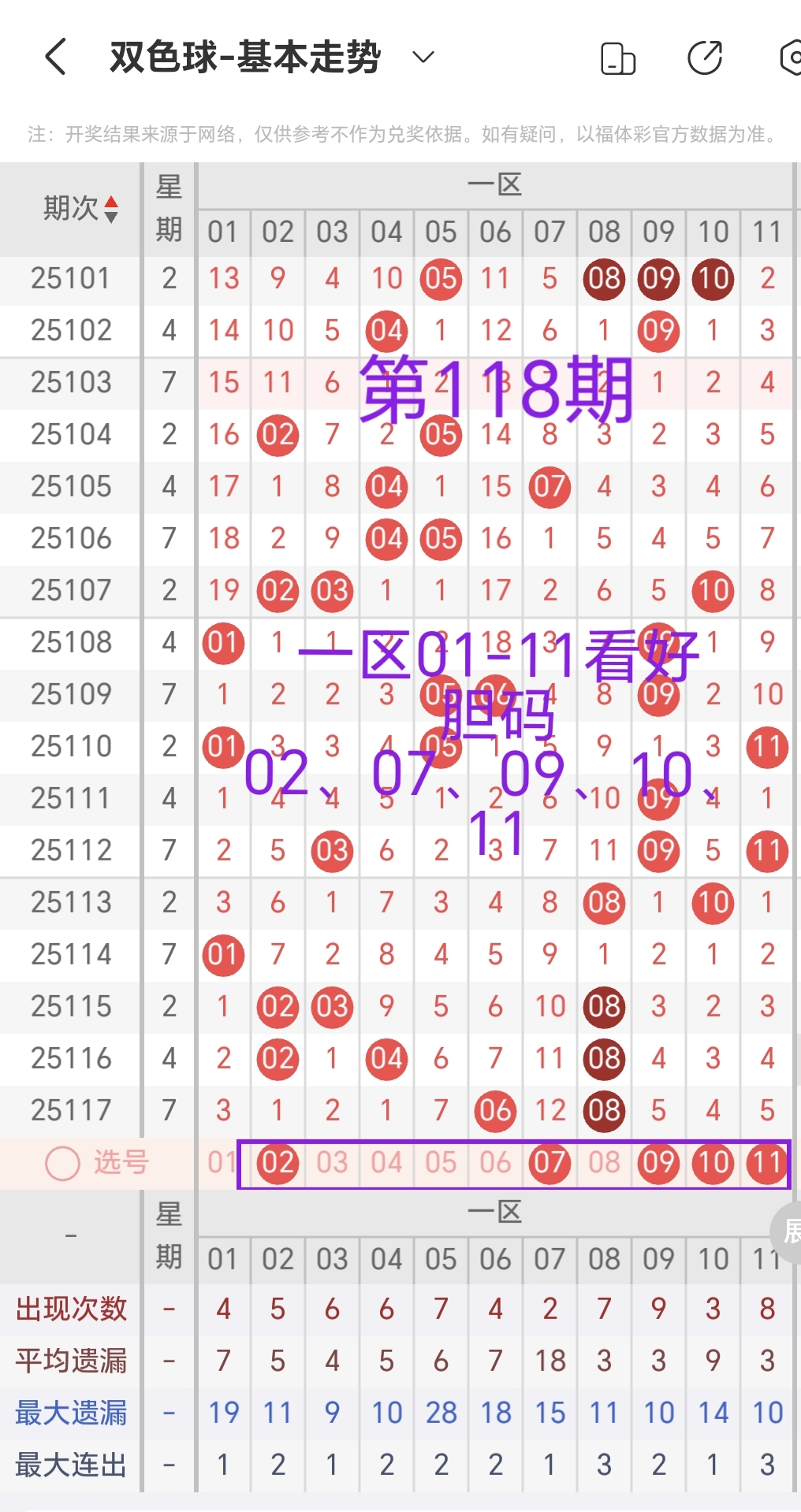Choose ball 04 in the 选号 row
Image resolution: width=801 pixels, height=1512 pixels.
(386, 1163)
